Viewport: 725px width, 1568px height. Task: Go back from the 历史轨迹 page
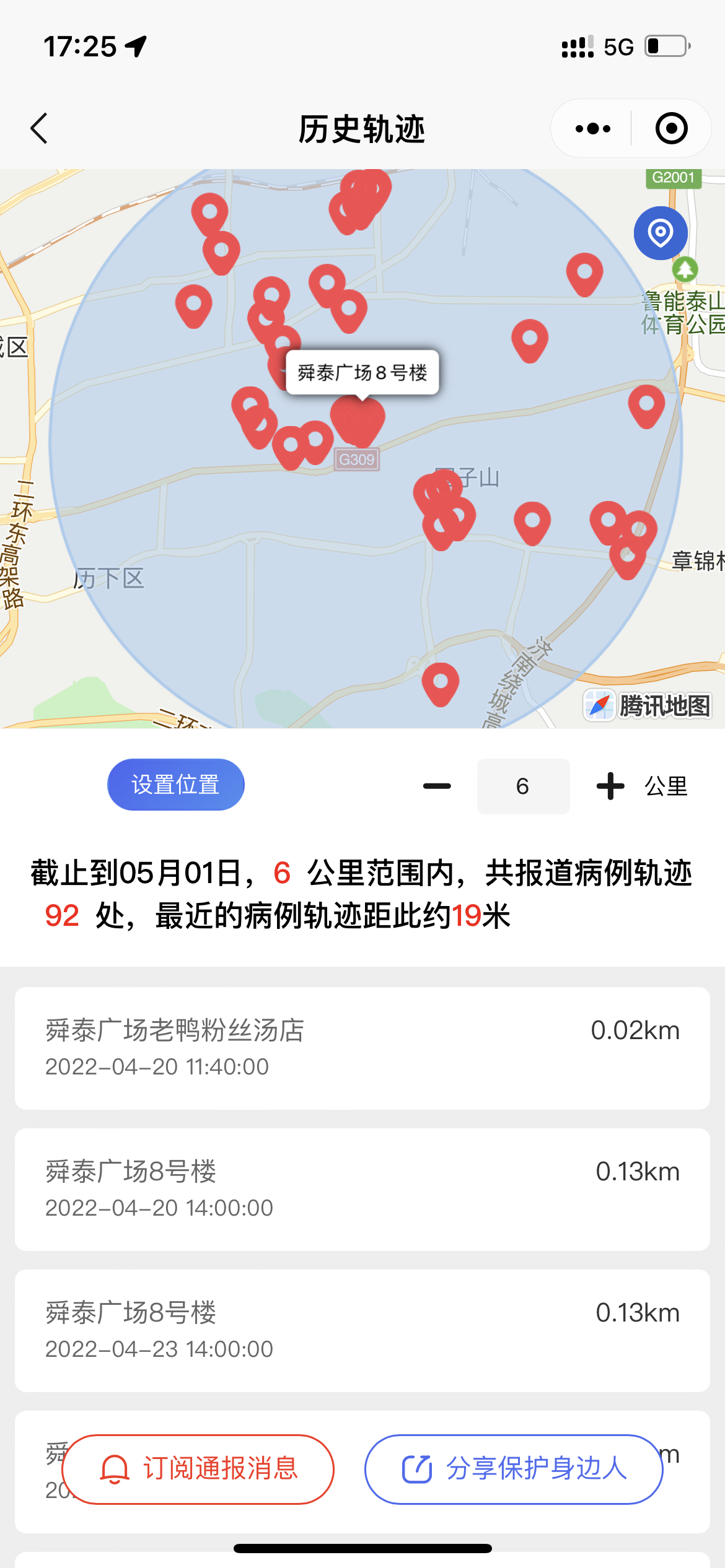tap(39, 128)
